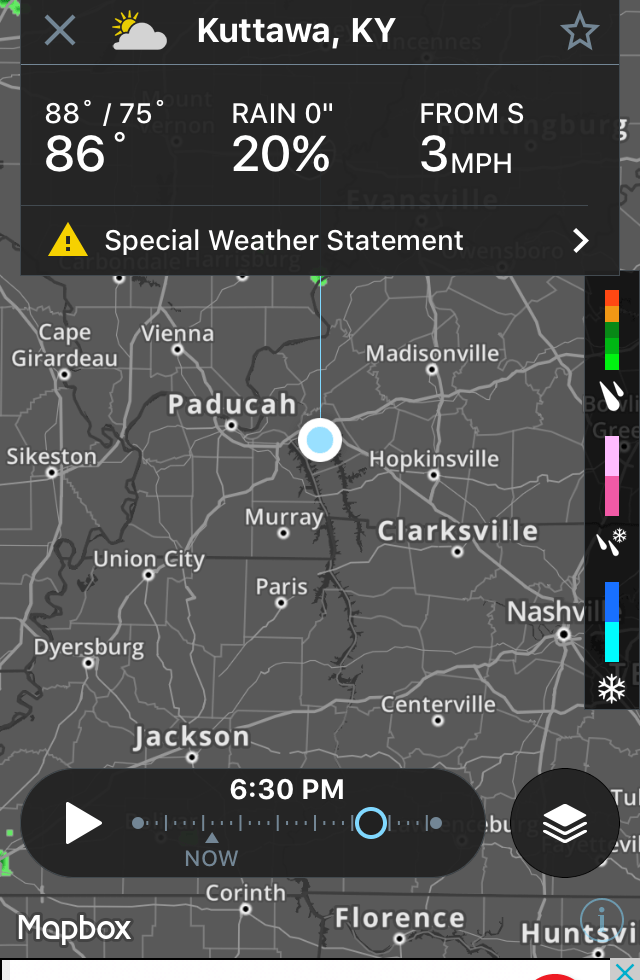
Task: Open the Mapbox info button
Action: [601, 918]
